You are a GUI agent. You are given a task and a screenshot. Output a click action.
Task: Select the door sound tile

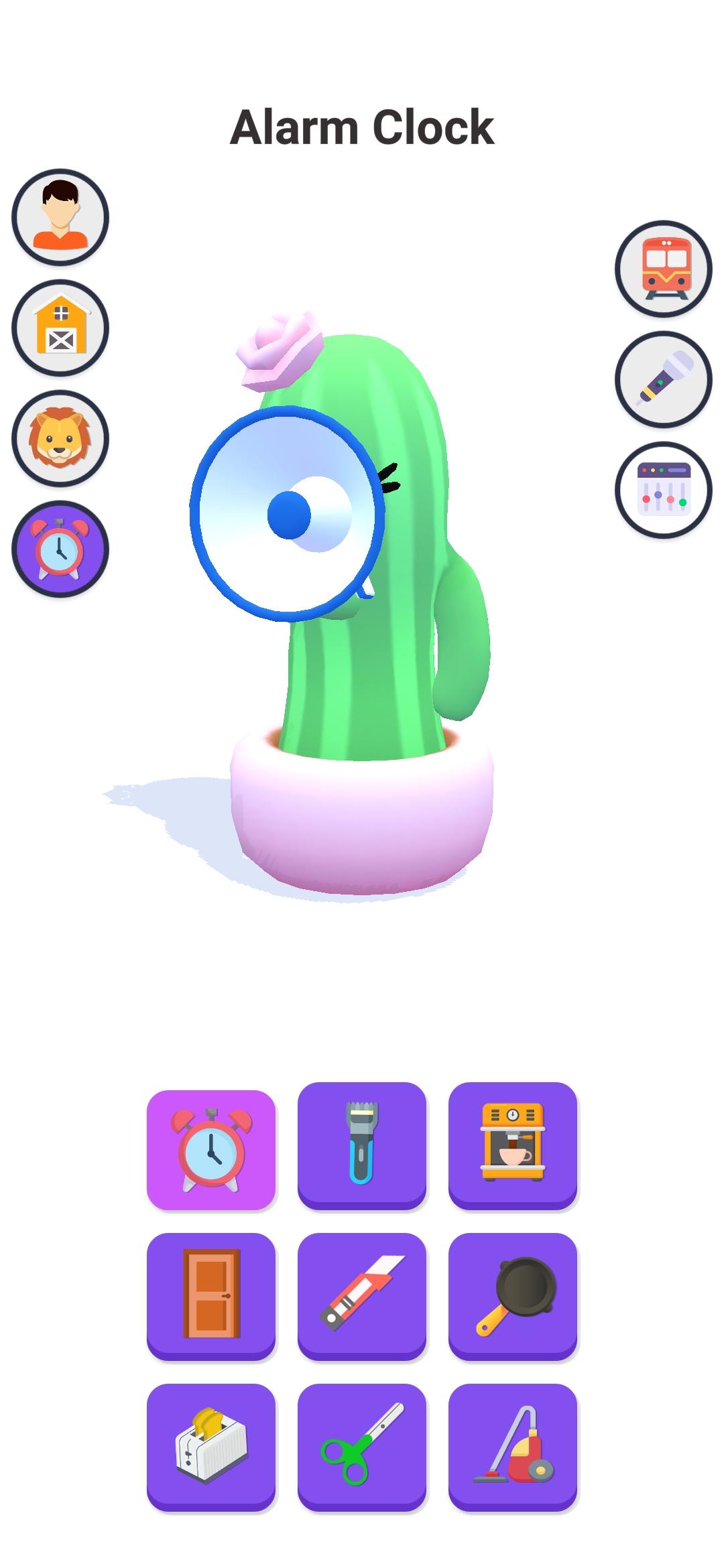[211, 1293]
